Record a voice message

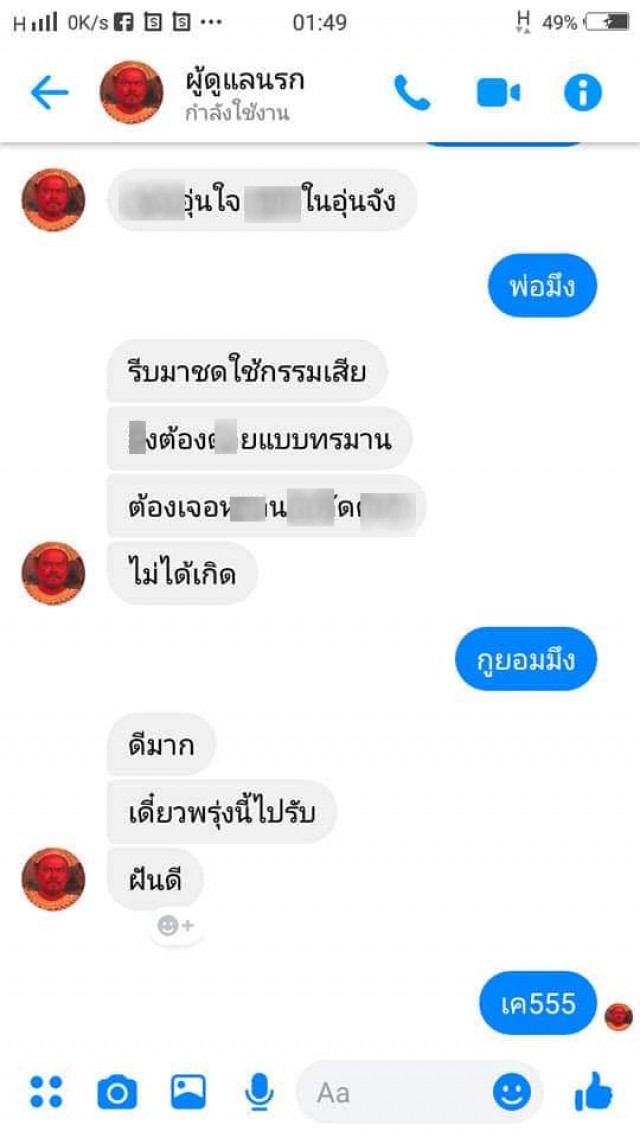pyautogui.click(x=260, y=1092)
